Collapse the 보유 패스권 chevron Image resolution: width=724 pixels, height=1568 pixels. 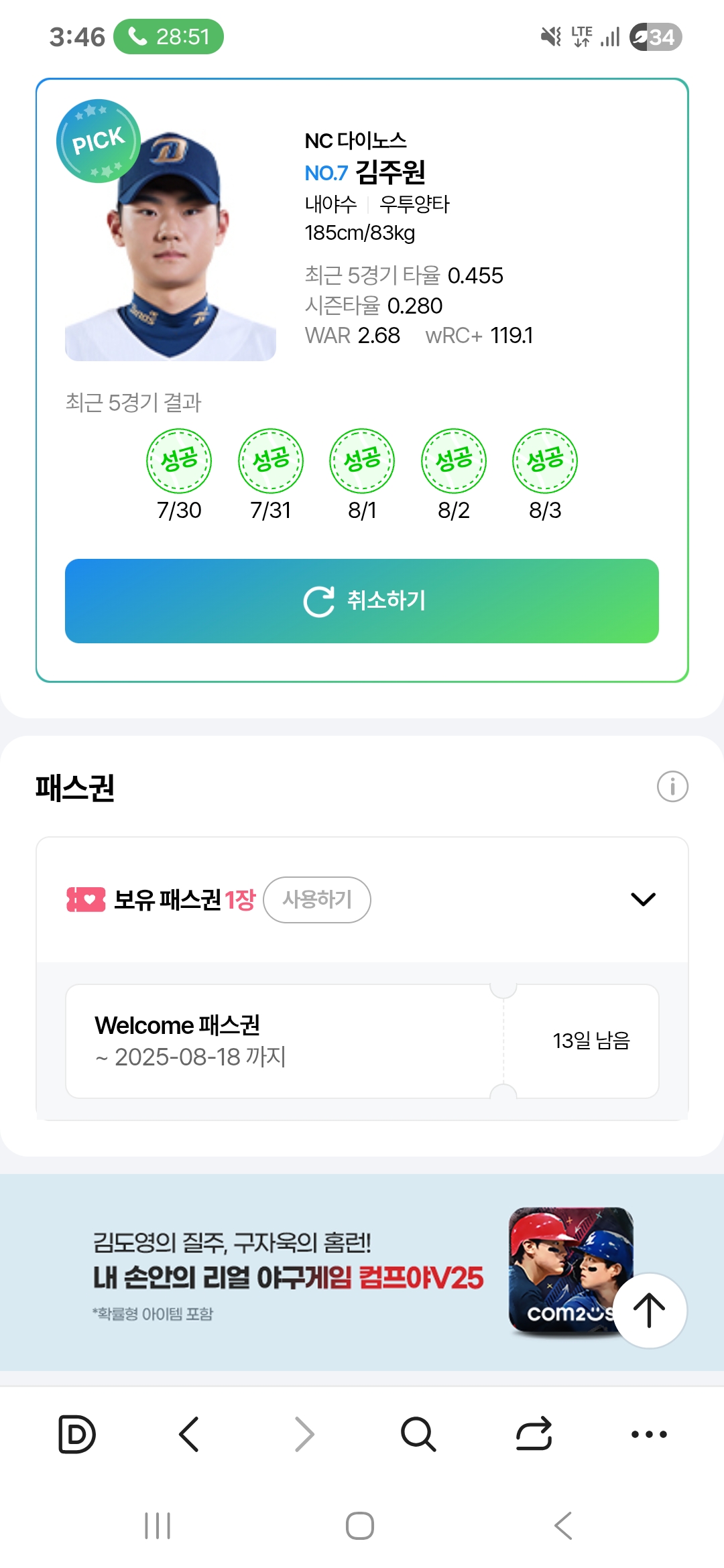643,899
